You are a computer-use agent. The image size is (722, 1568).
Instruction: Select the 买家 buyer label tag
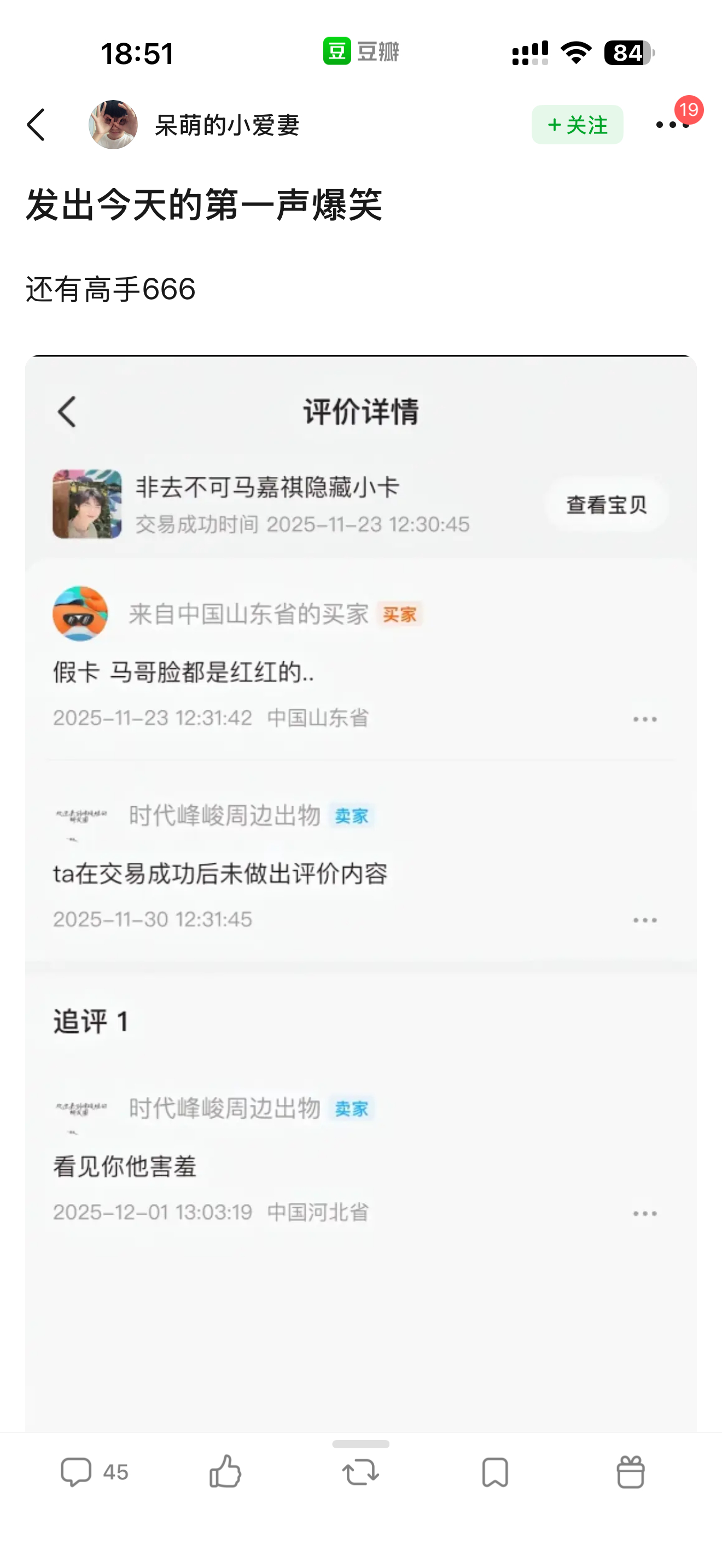(x=400, y=614)
